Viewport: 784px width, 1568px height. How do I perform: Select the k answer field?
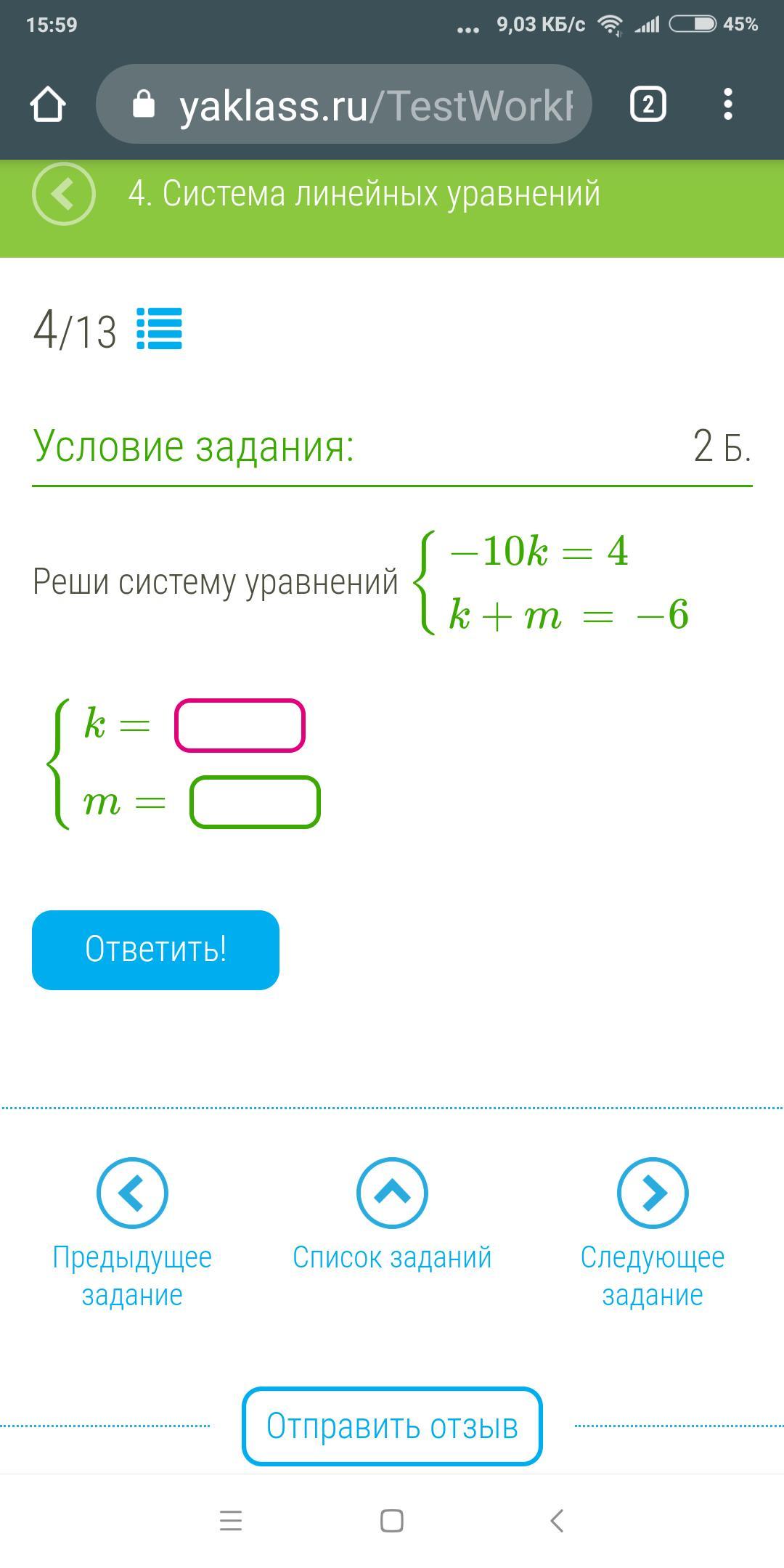240,725
